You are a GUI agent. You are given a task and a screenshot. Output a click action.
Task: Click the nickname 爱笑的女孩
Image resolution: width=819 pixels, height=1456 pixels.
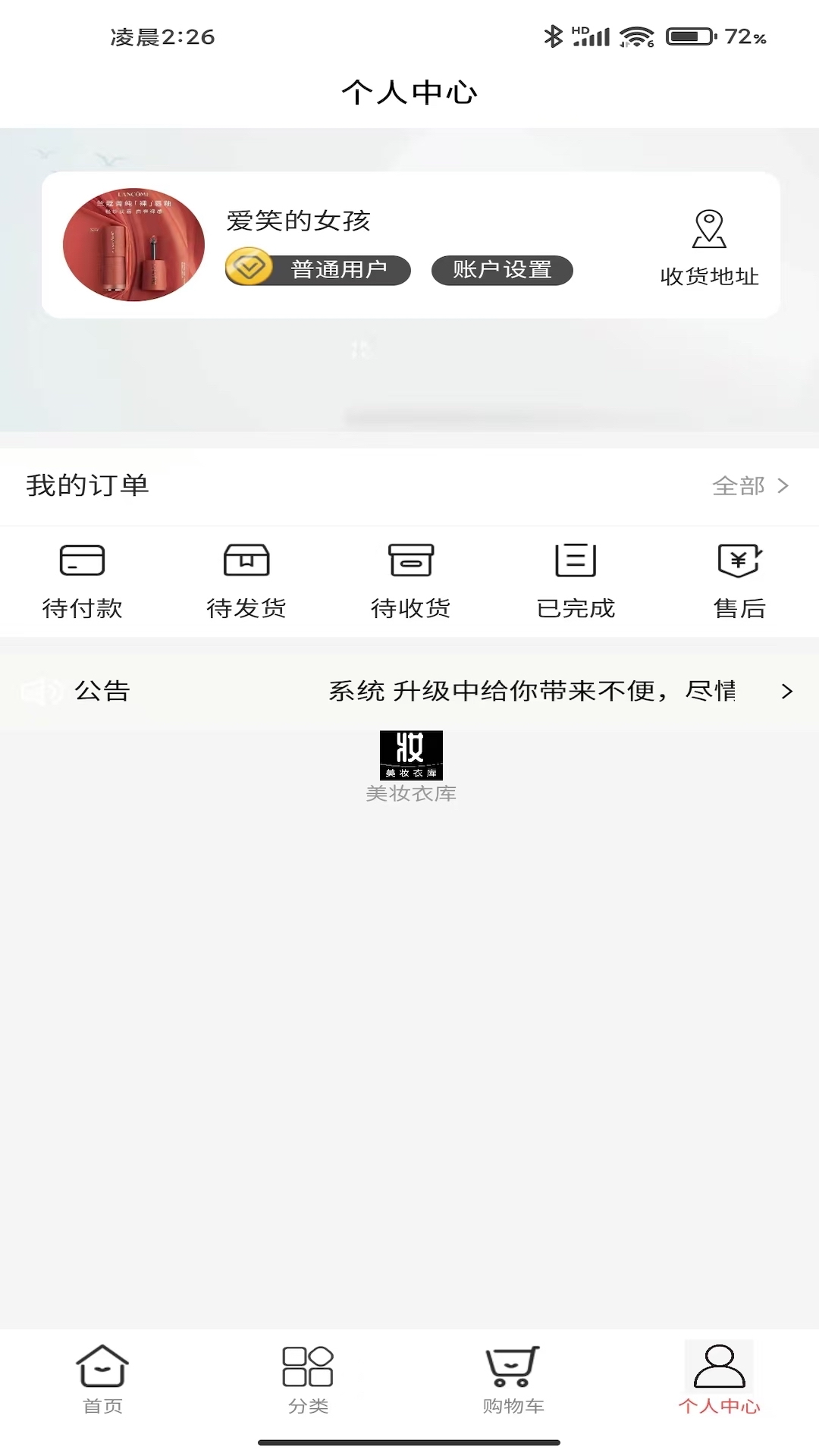tap(298, 221)
